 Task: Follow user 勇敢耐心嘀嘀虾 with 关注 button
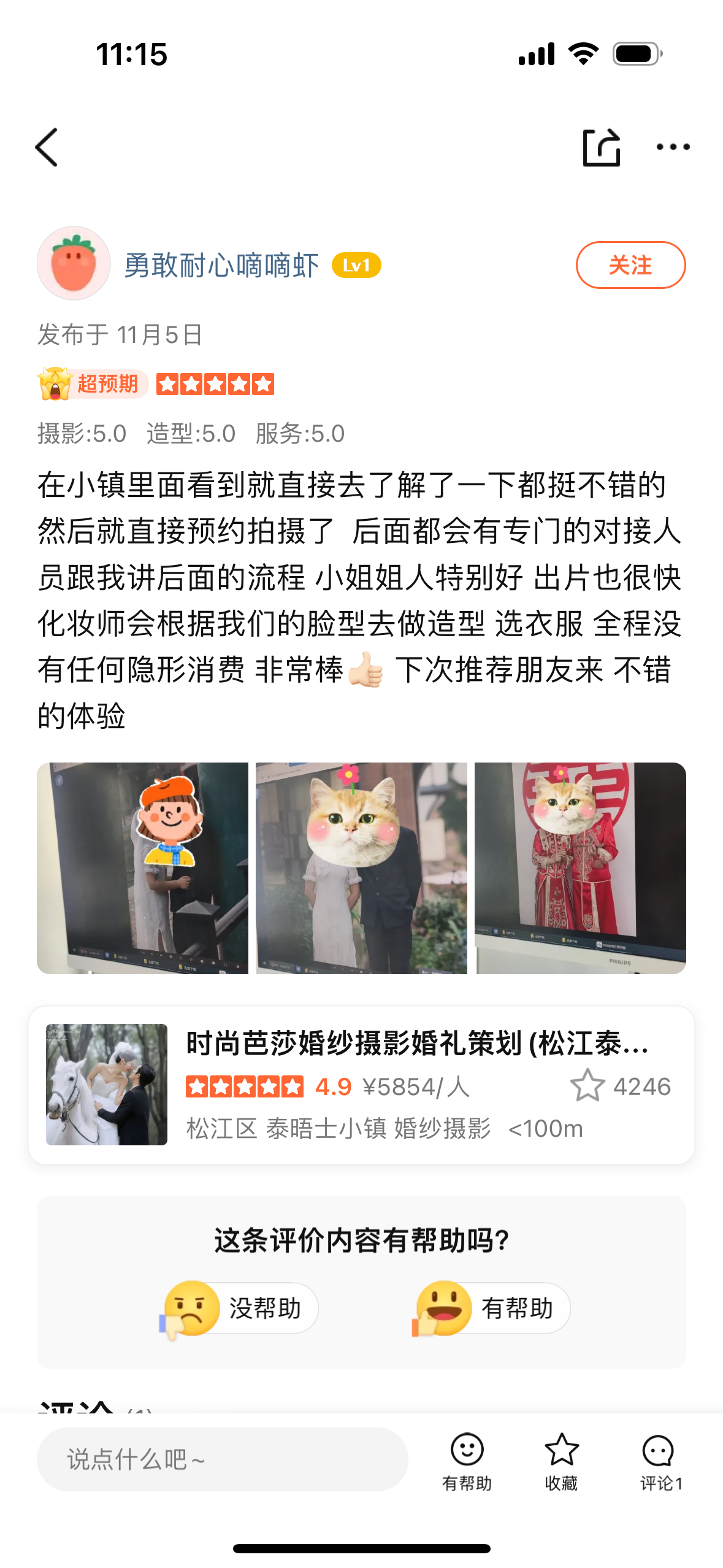(x=630, y=265)
